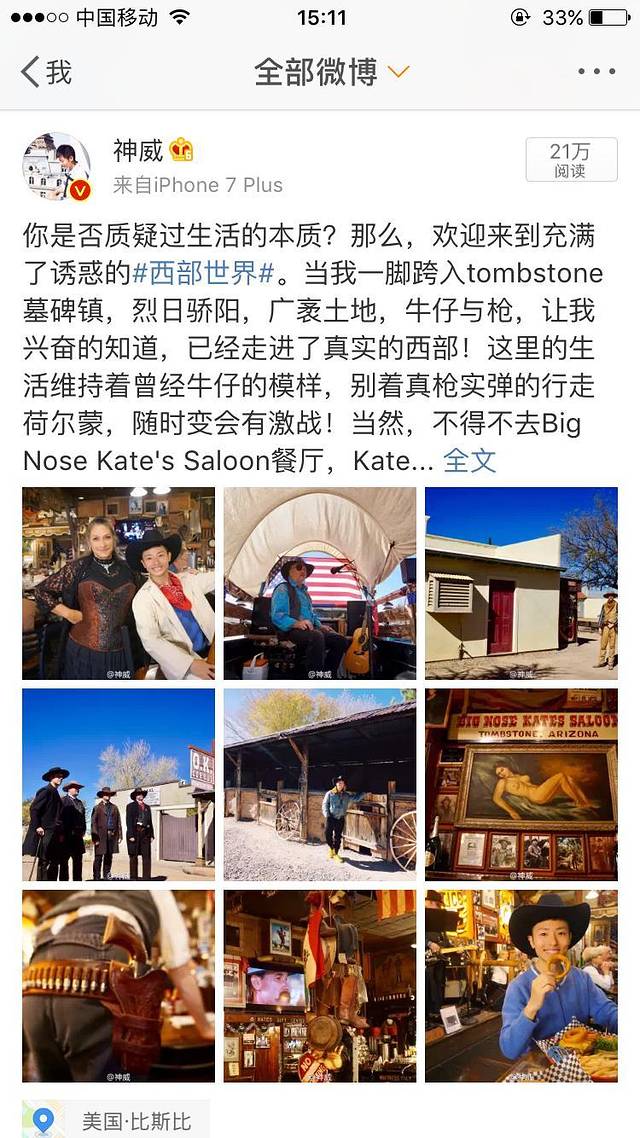Open the covered wagon guitarist photo
The height and width of the screenshot is (1138, 640).
tap(320, 583)
